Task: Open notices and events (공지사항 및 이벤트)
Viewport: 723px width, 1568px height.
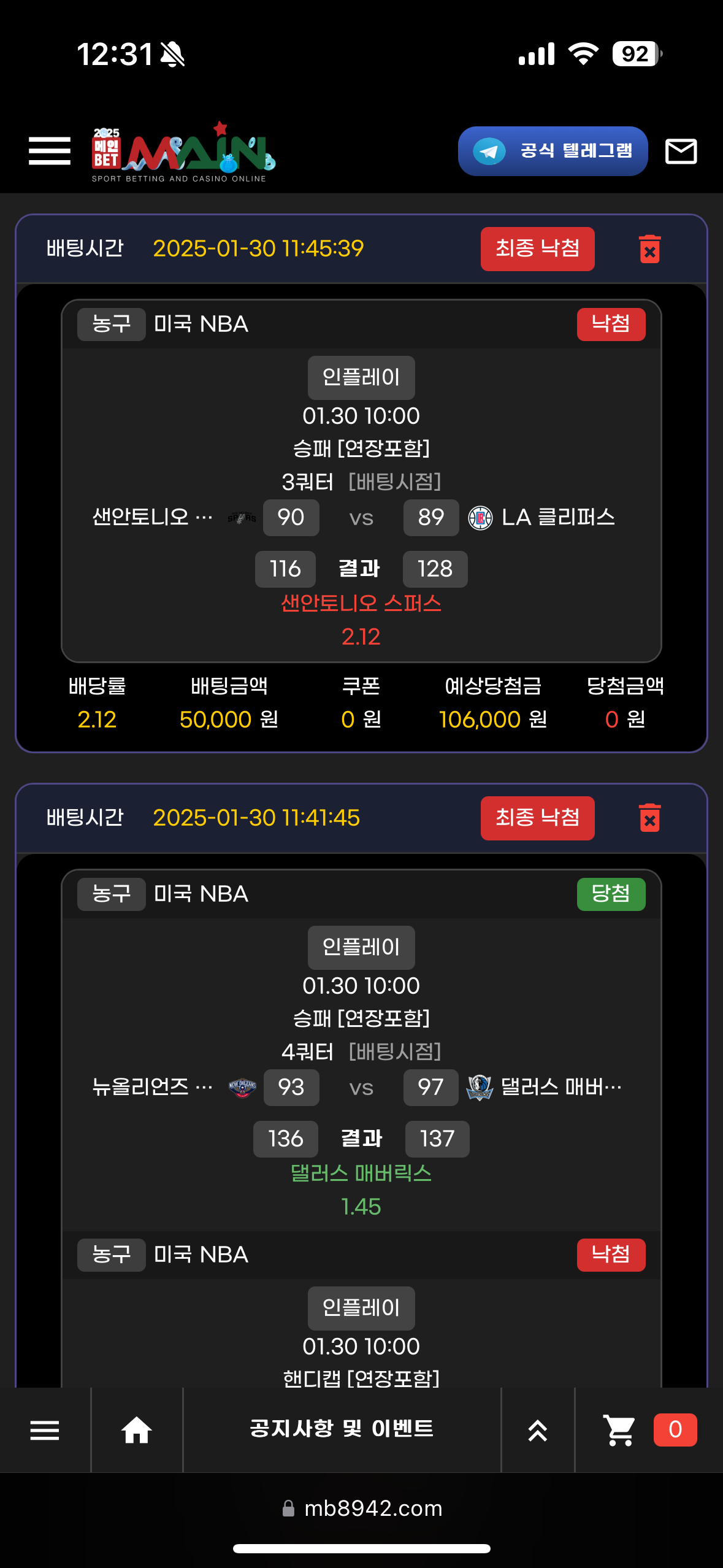Action: (342, 1429)
